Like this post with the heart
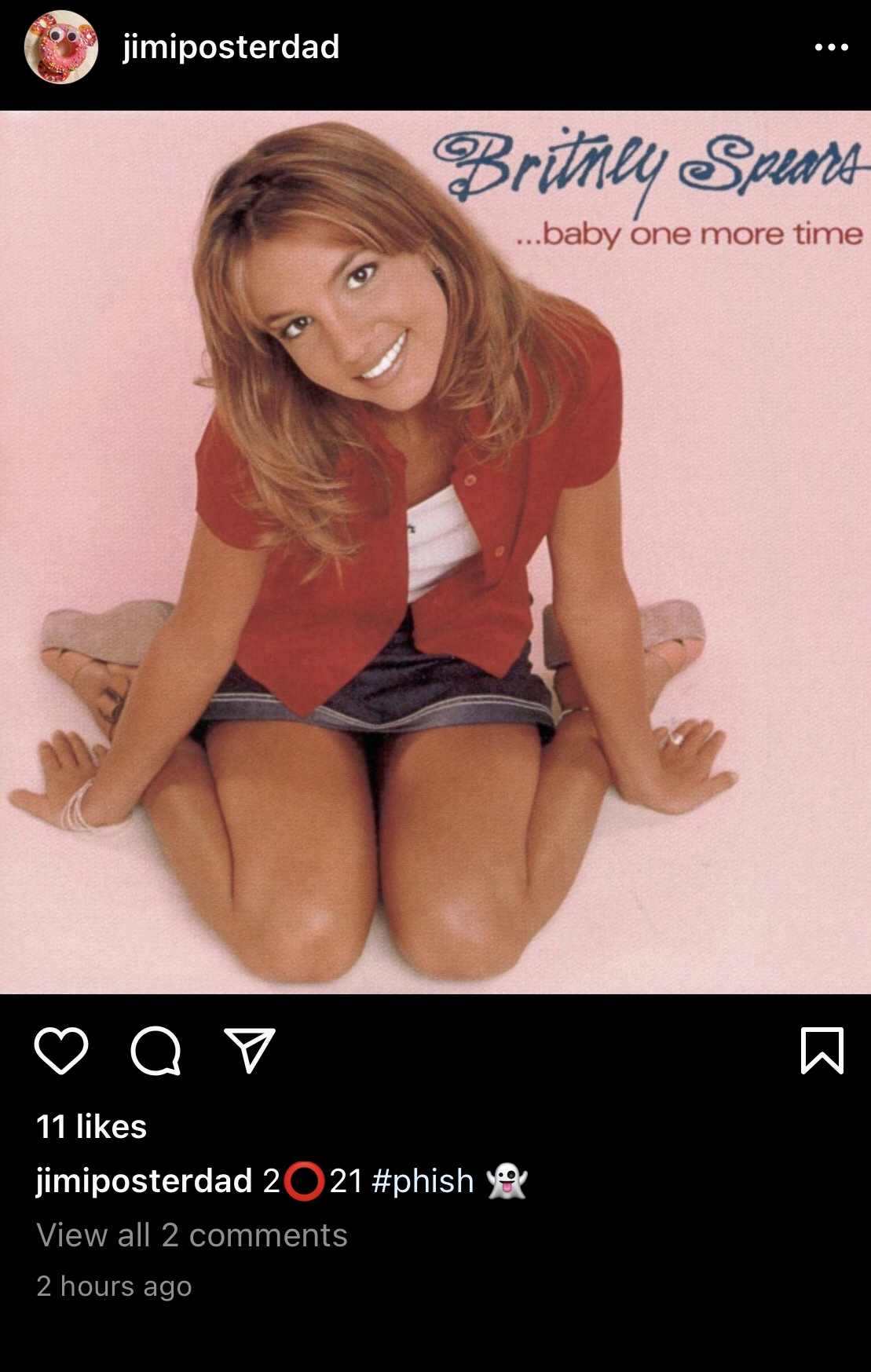871x1372 pixels. [x=61, y=1050]
